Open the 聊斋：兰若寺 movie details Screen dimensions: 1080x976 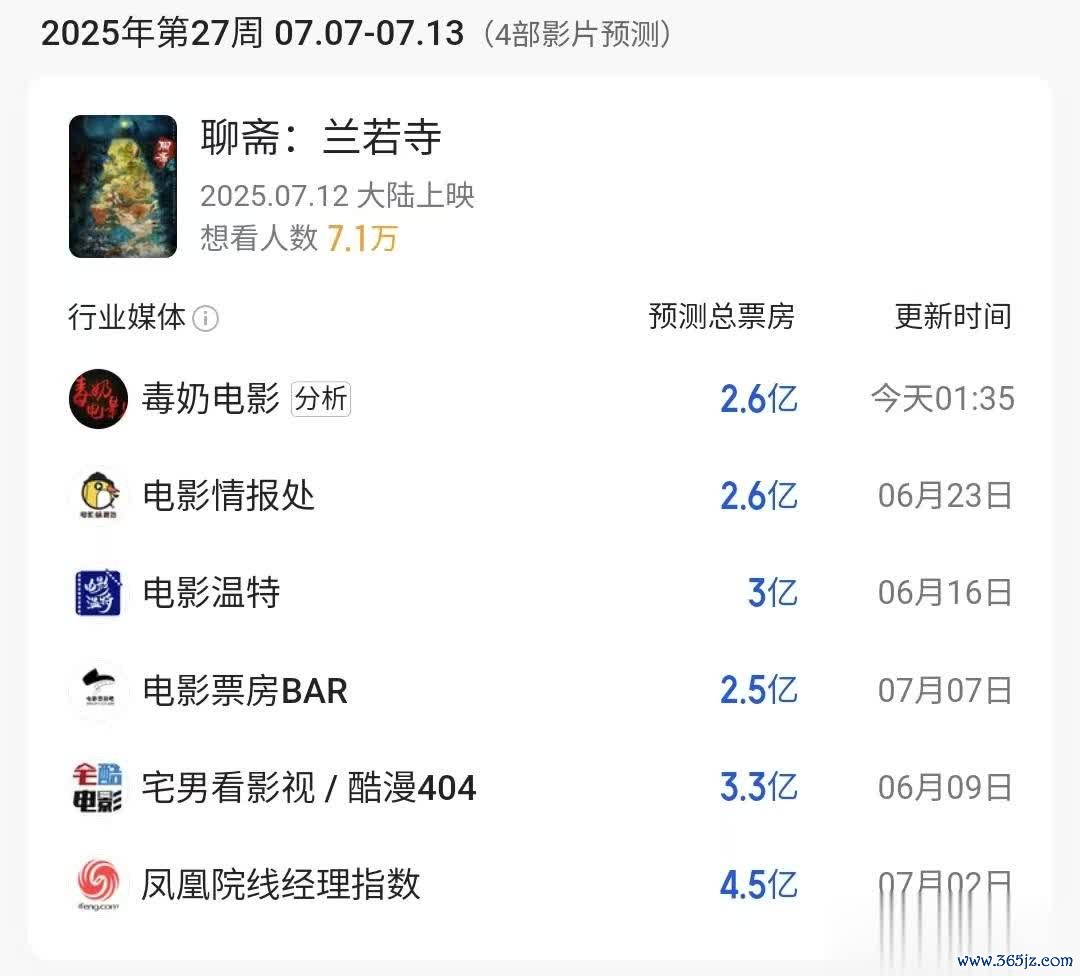tap(320, 138)
